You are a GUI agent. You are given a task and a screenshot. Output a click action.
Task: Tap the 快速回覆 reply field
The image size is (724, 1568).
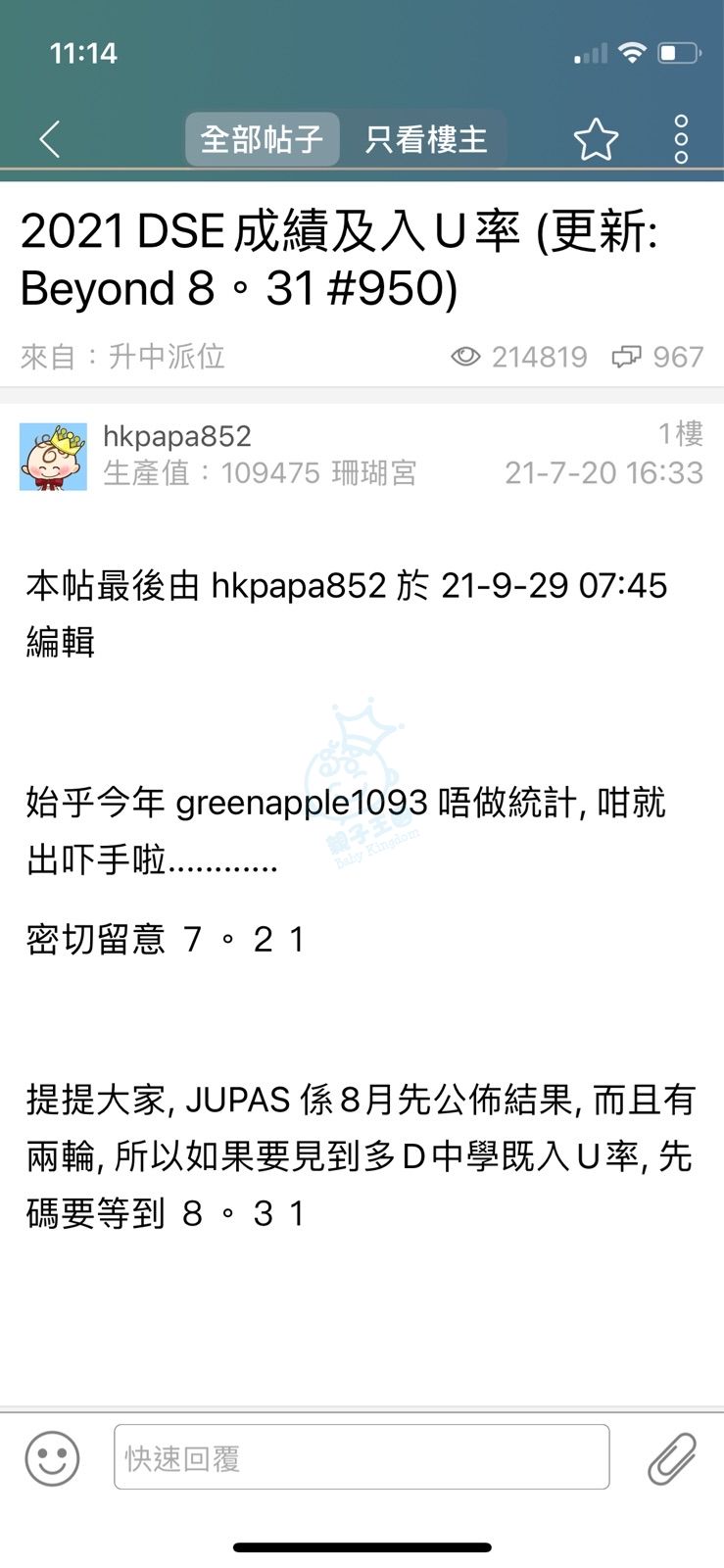(362, 1457)
